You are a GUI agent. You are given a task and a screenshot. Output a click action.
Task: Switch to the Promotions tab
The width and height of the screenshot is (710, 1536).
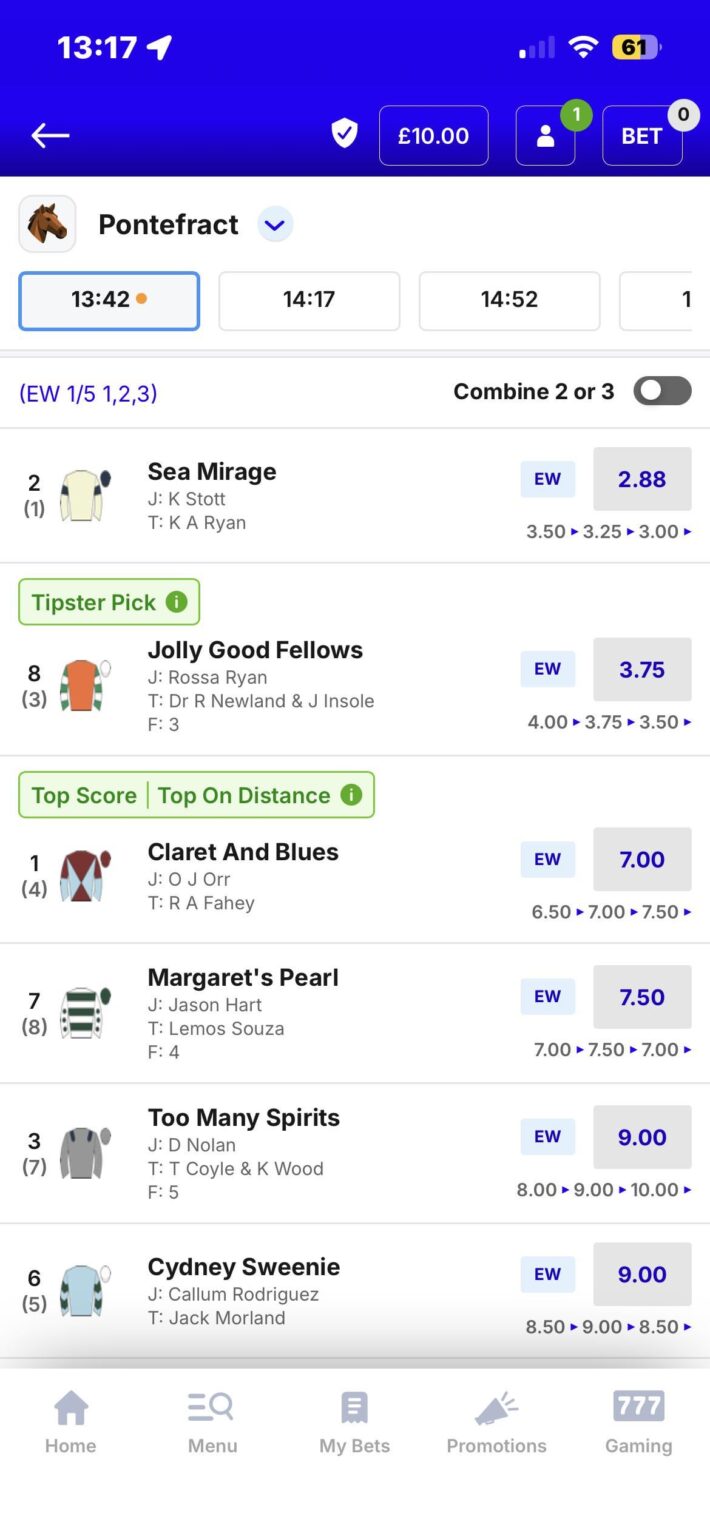click(x=496, y=1422)
